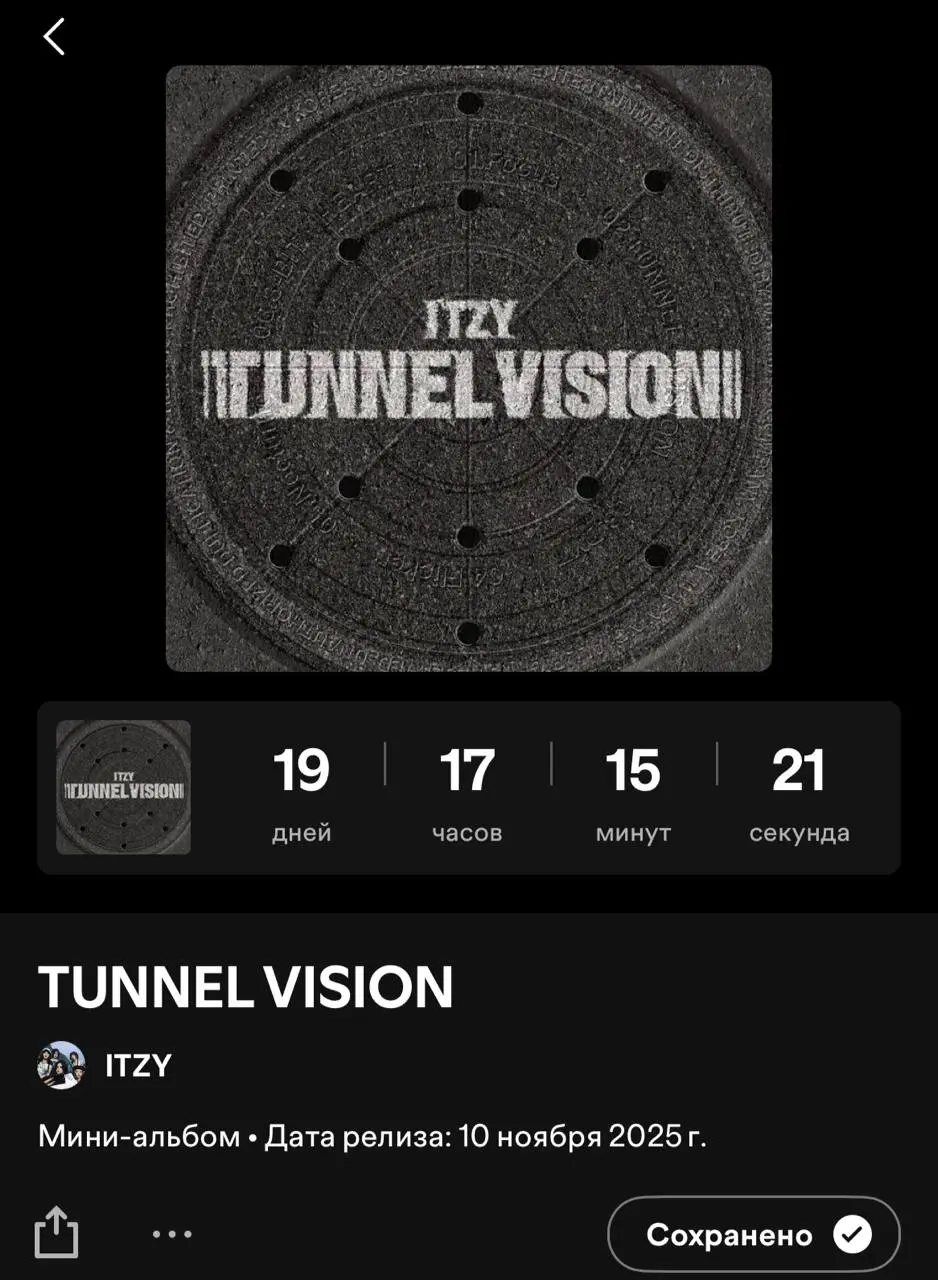Open the large TUNNEL VISION cover art
Screen dimensions: 938x1280
[468, 368]
